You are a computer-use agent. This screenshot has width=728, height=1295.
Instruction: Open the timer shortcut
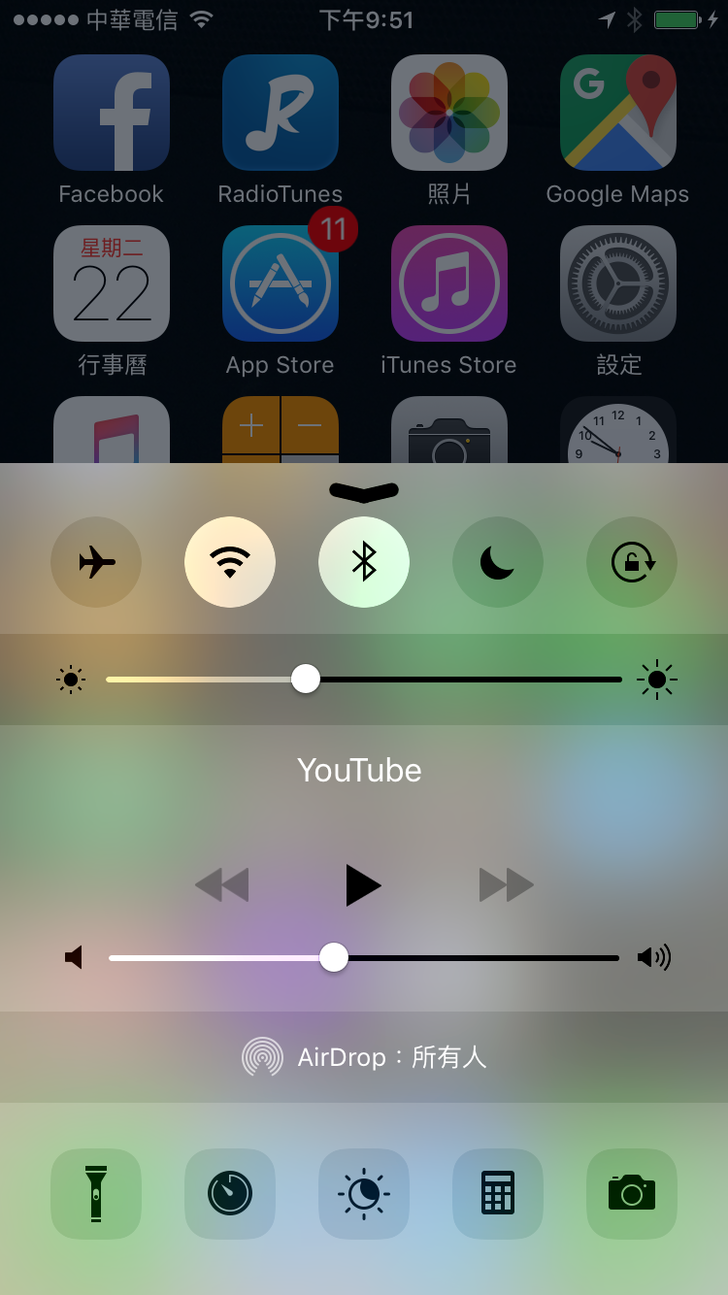click(230, 1193)
